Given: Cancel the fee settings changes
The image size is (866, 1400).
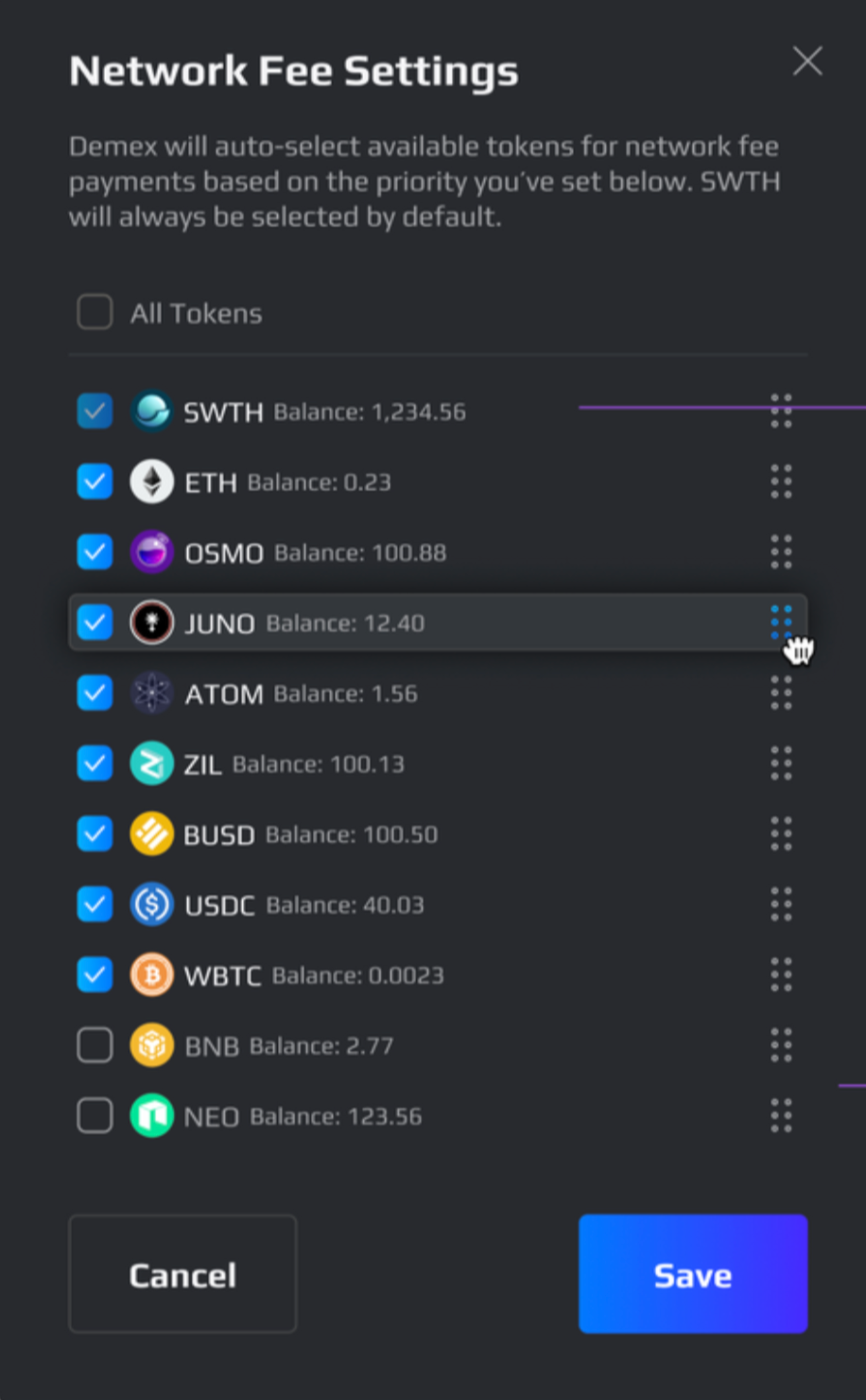Looking at the screenshot, I should pyautogui.click(x=182, y=1274).
